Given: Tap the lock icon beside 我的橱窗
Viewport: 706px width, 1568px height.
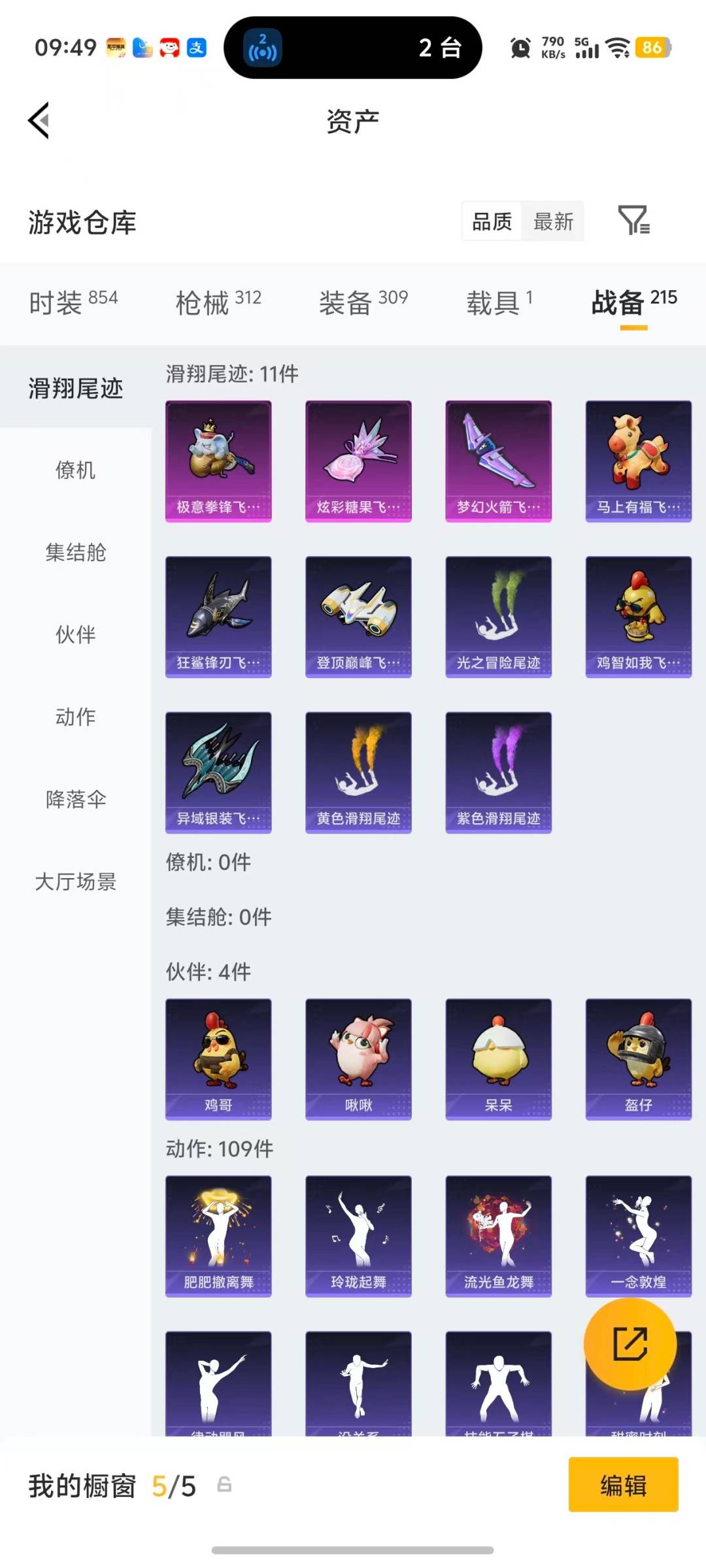Looking at the screenshot, I should point(224,1484).
